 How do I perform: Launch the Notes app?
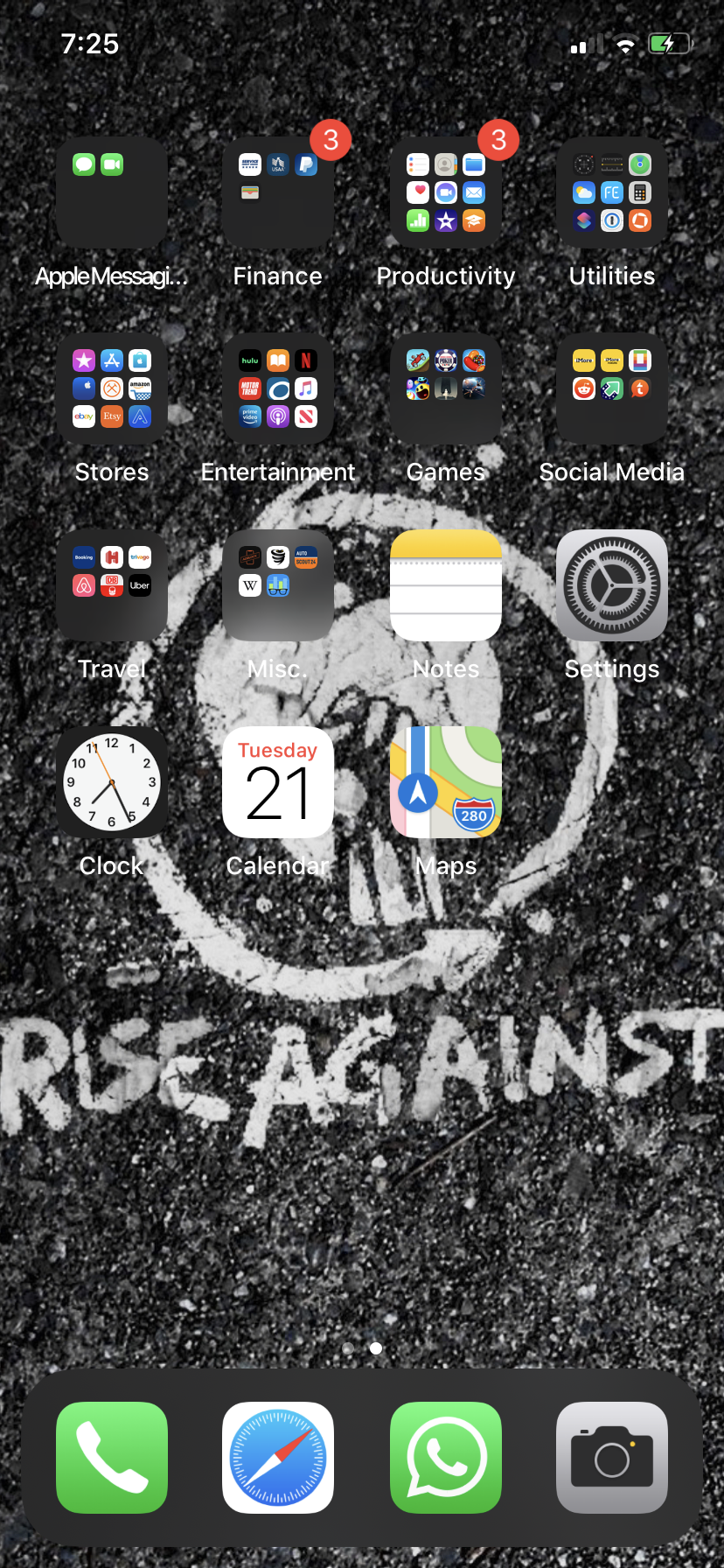[x=446, y=585]
